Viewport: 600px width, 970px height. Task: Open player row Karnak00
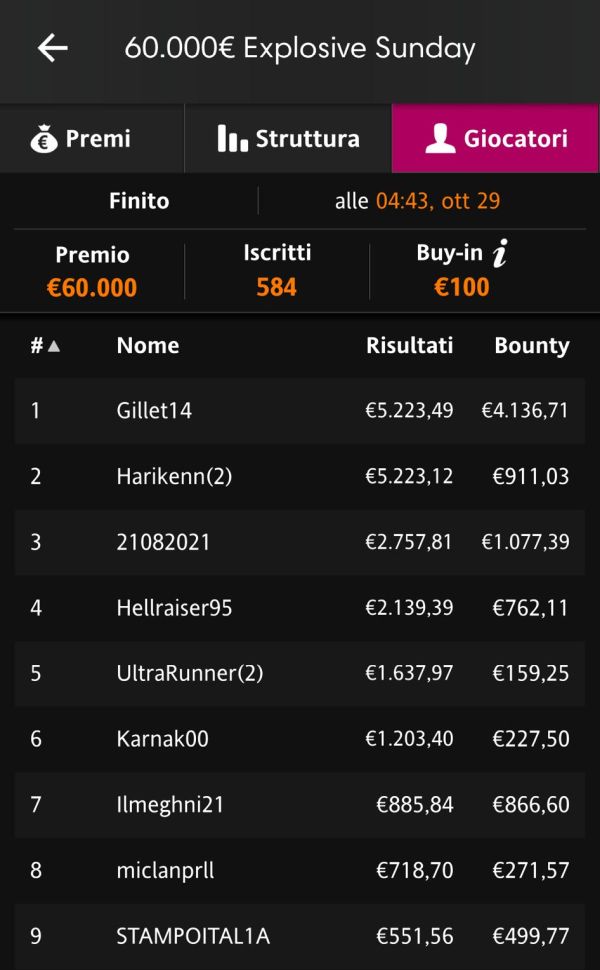pos(300,739)
